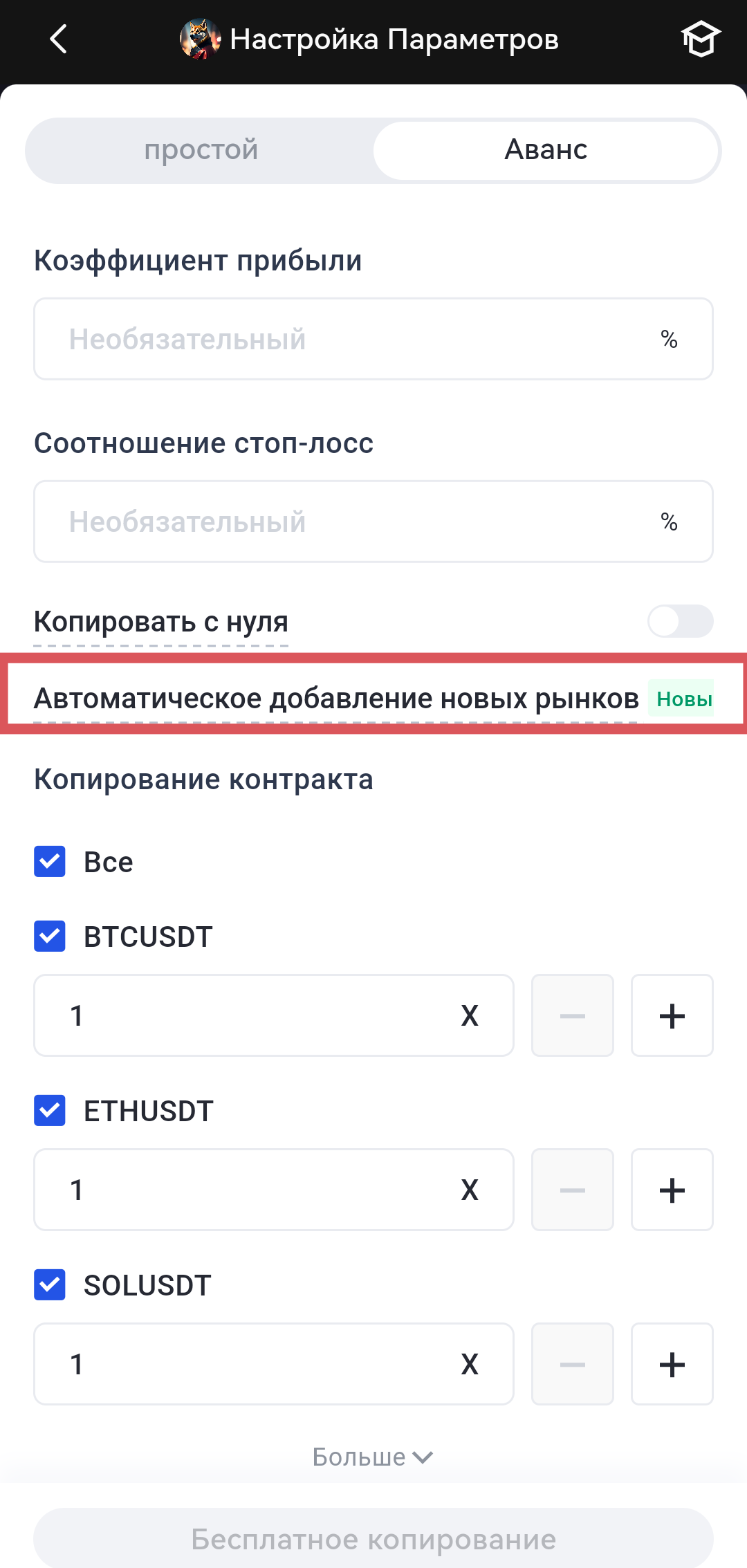Select the Аванс tab
The width and height of the screenshot is (747, 1568).
click(x=546, y=150)
